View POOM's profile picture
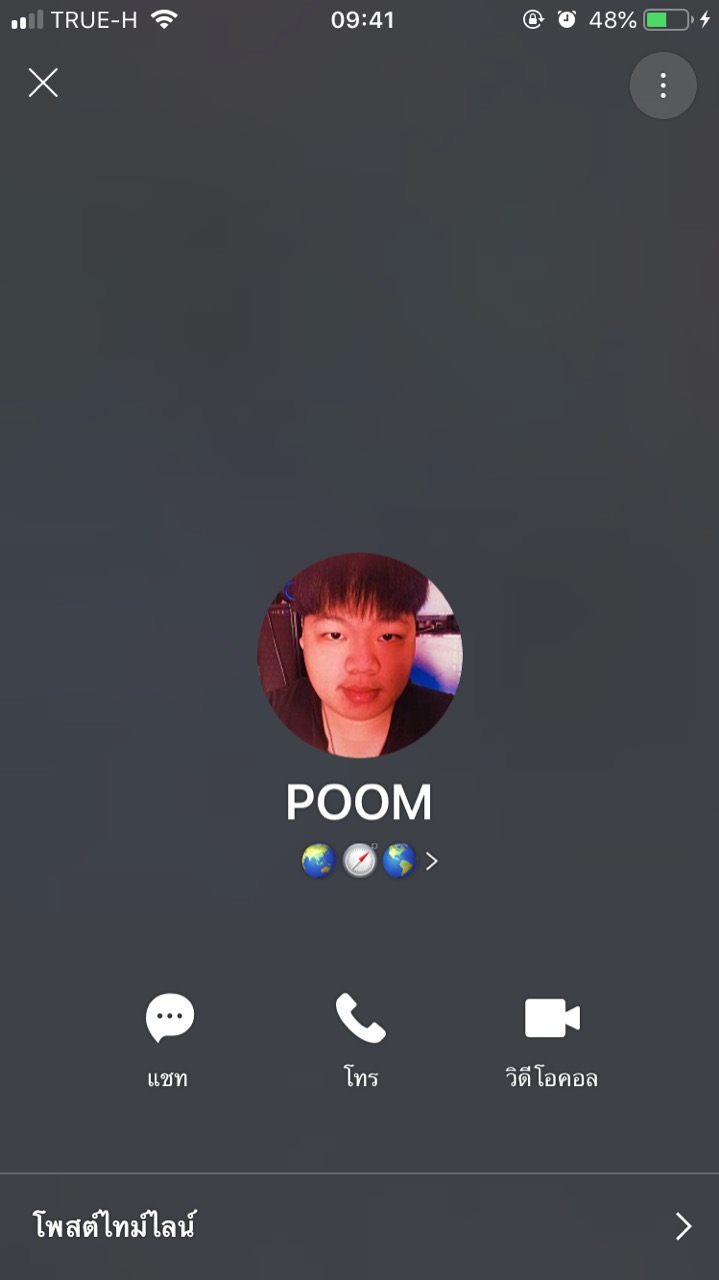The width and height of the screenshot is (719, 1280). (360, 656)
